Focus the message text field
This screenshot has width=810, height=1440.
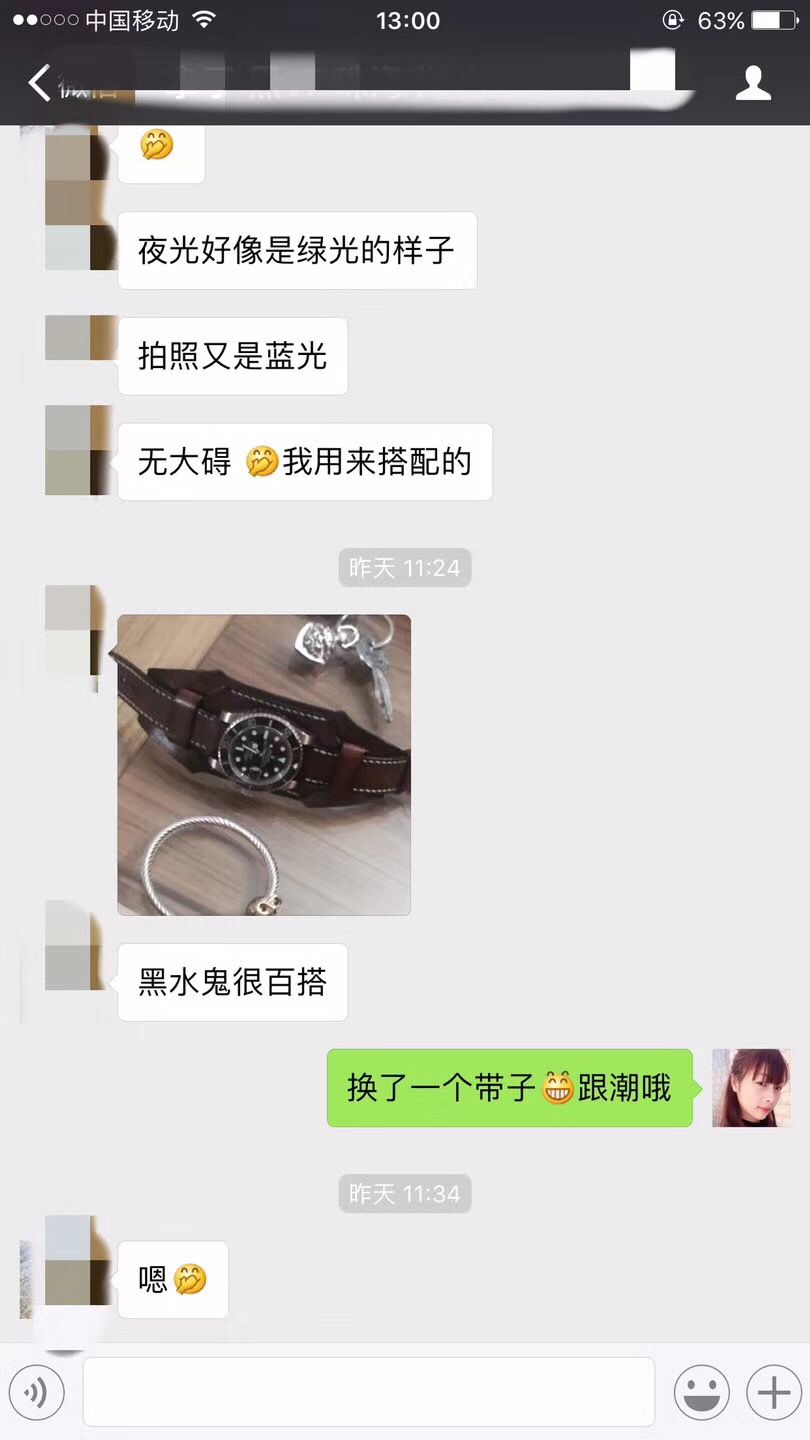pos(368,1391)
